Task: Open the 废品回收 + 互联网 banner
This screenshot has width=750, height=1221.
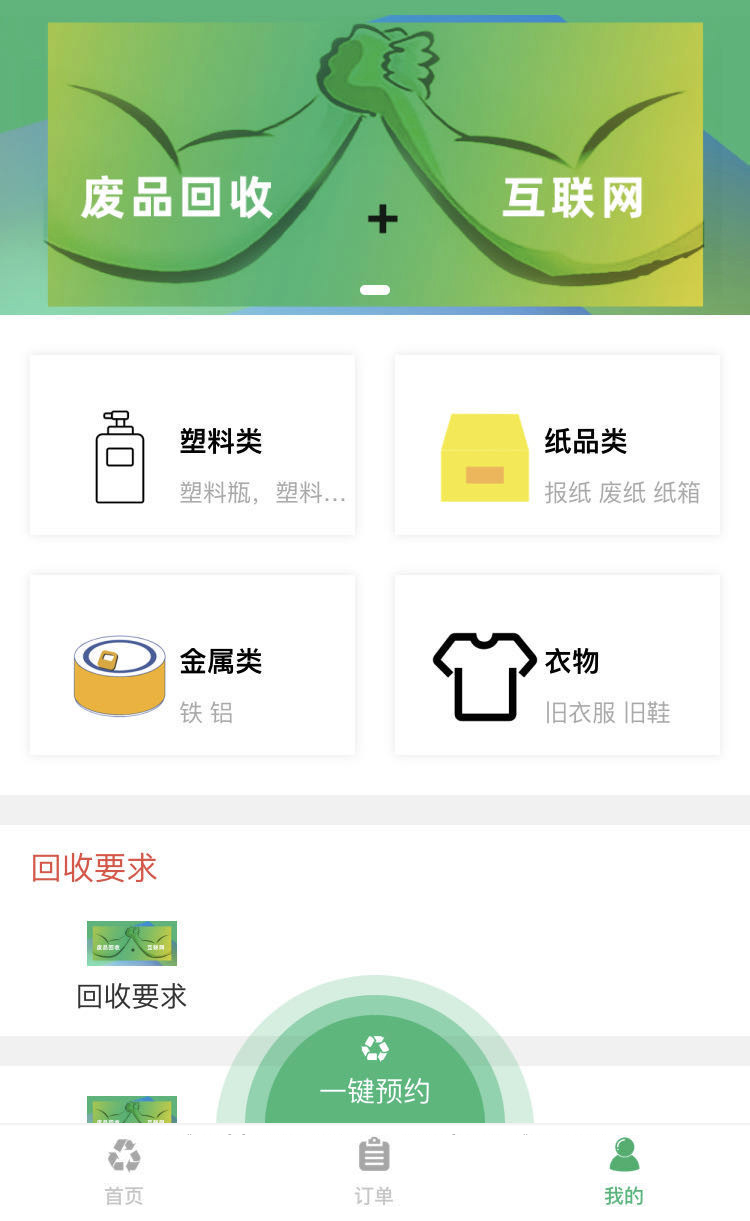Action: click(375, 165)
